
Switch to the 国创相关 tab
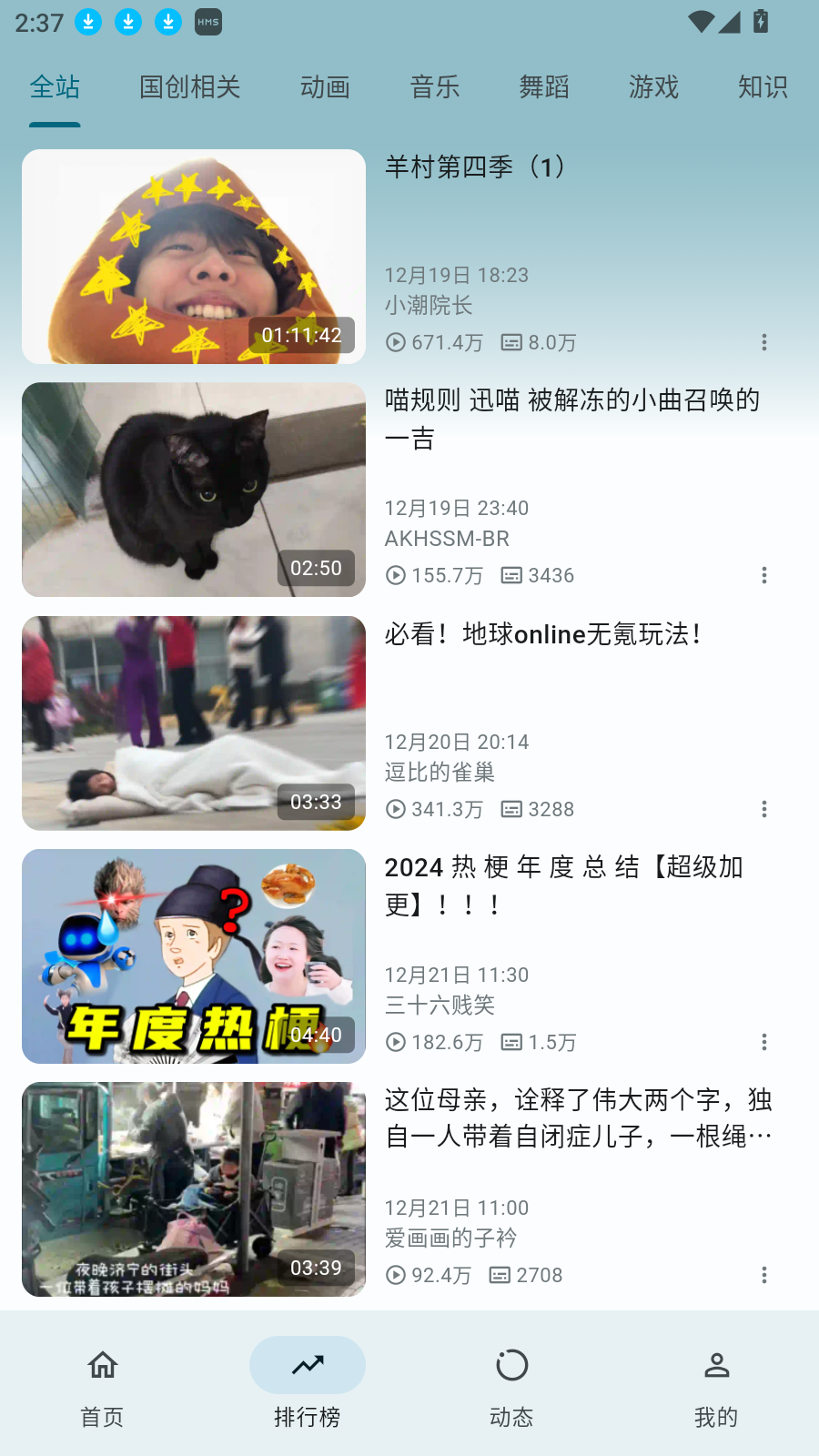tap(189, 87)
